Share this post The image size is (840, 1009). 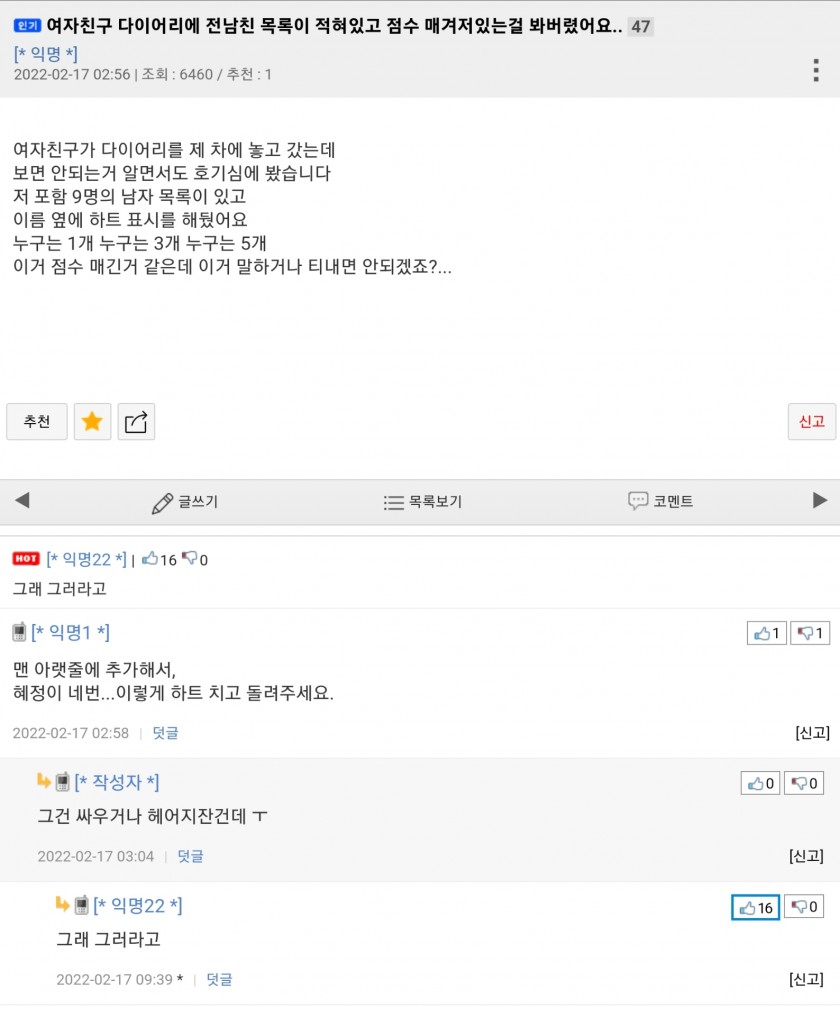tap(136, 421)
